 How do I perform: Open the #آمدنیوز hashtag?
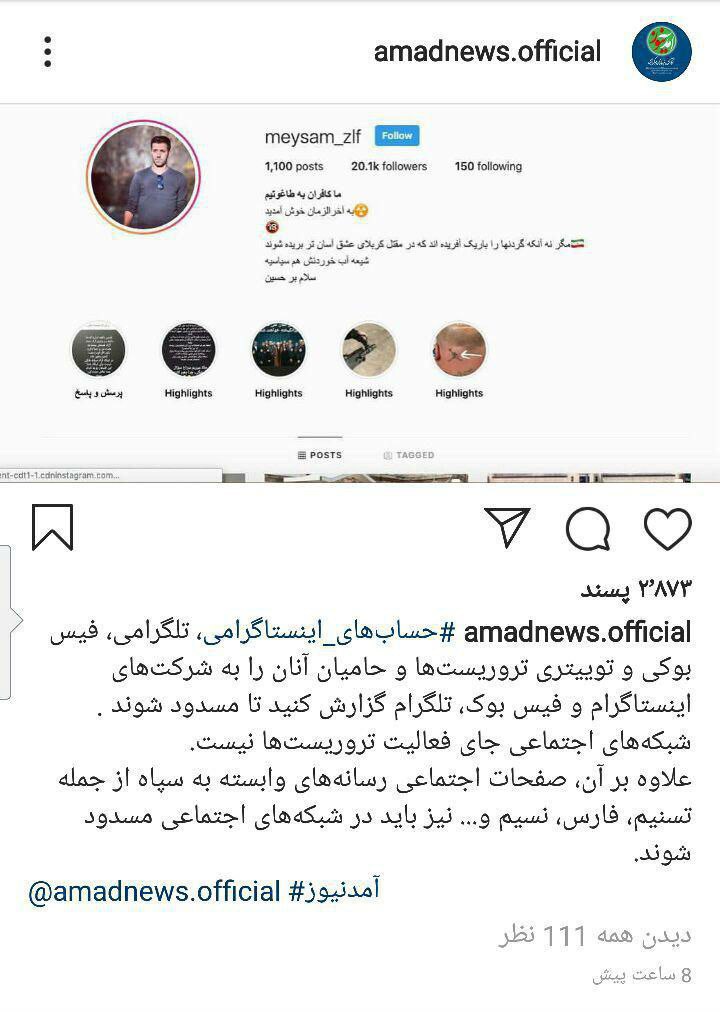tap(334, 891)
